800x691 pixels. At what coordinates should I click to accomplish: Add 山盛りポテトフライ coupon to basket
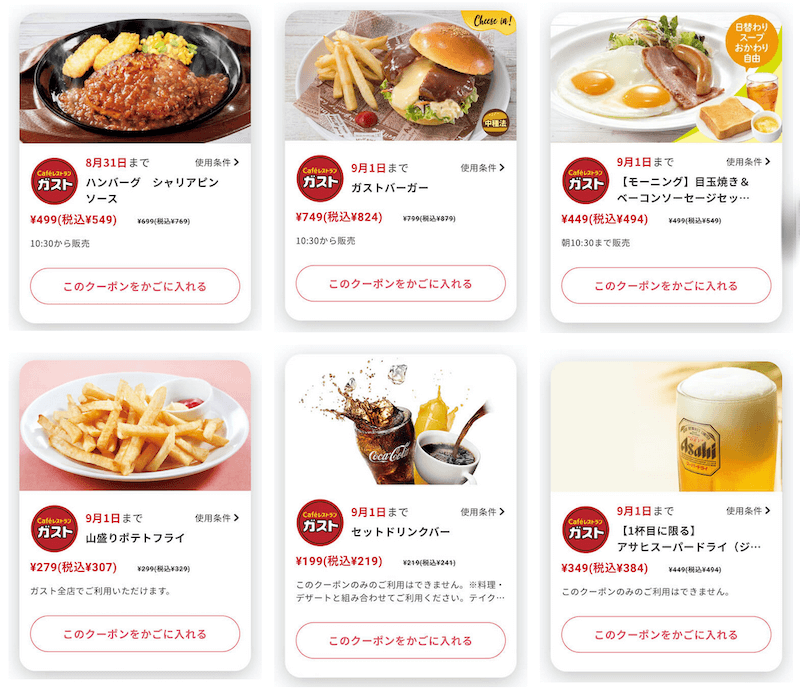point(135,634)
